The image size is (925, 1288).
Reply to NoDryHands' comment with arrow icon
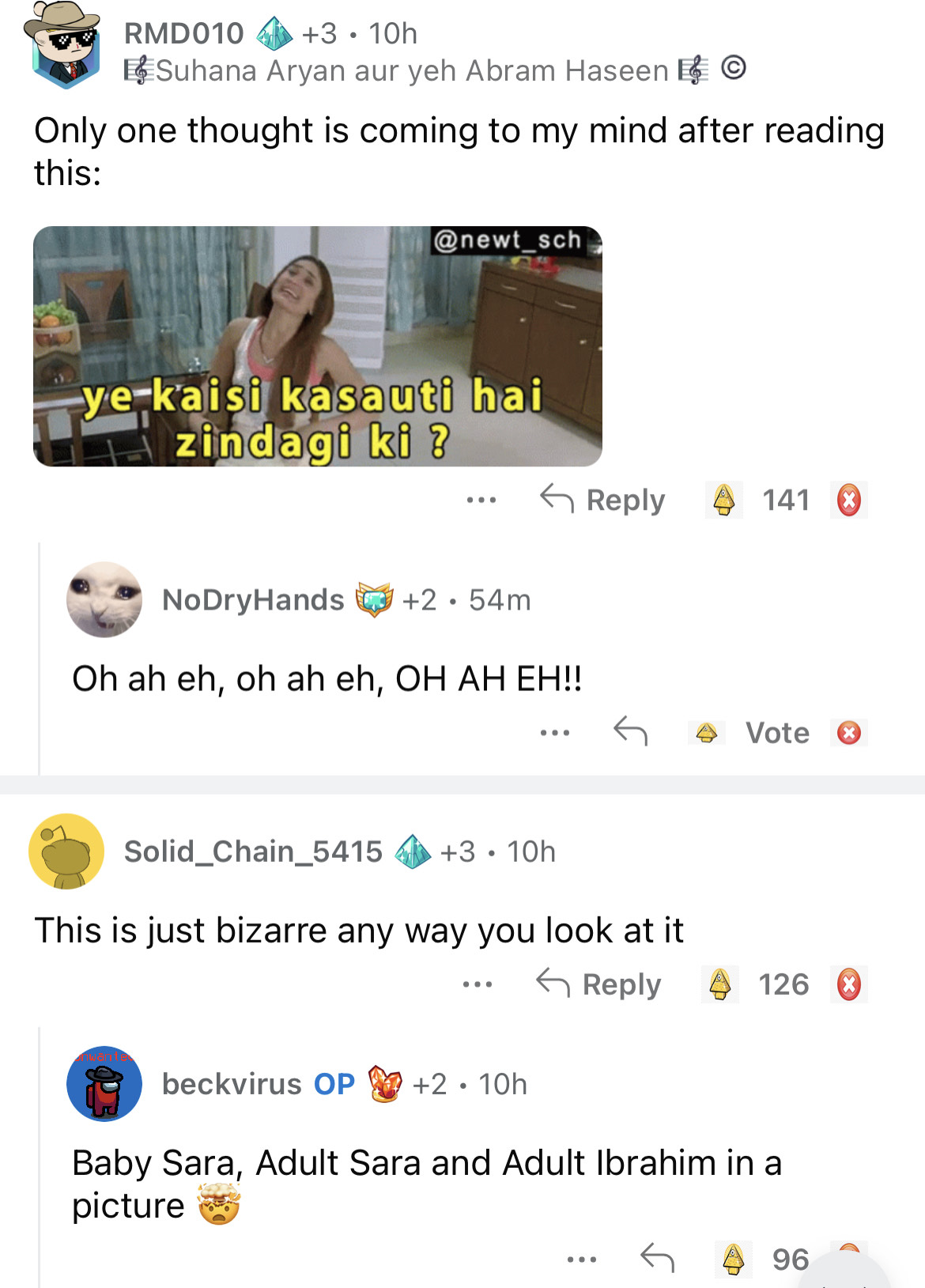pyautogui.click(x=630, y=732)
